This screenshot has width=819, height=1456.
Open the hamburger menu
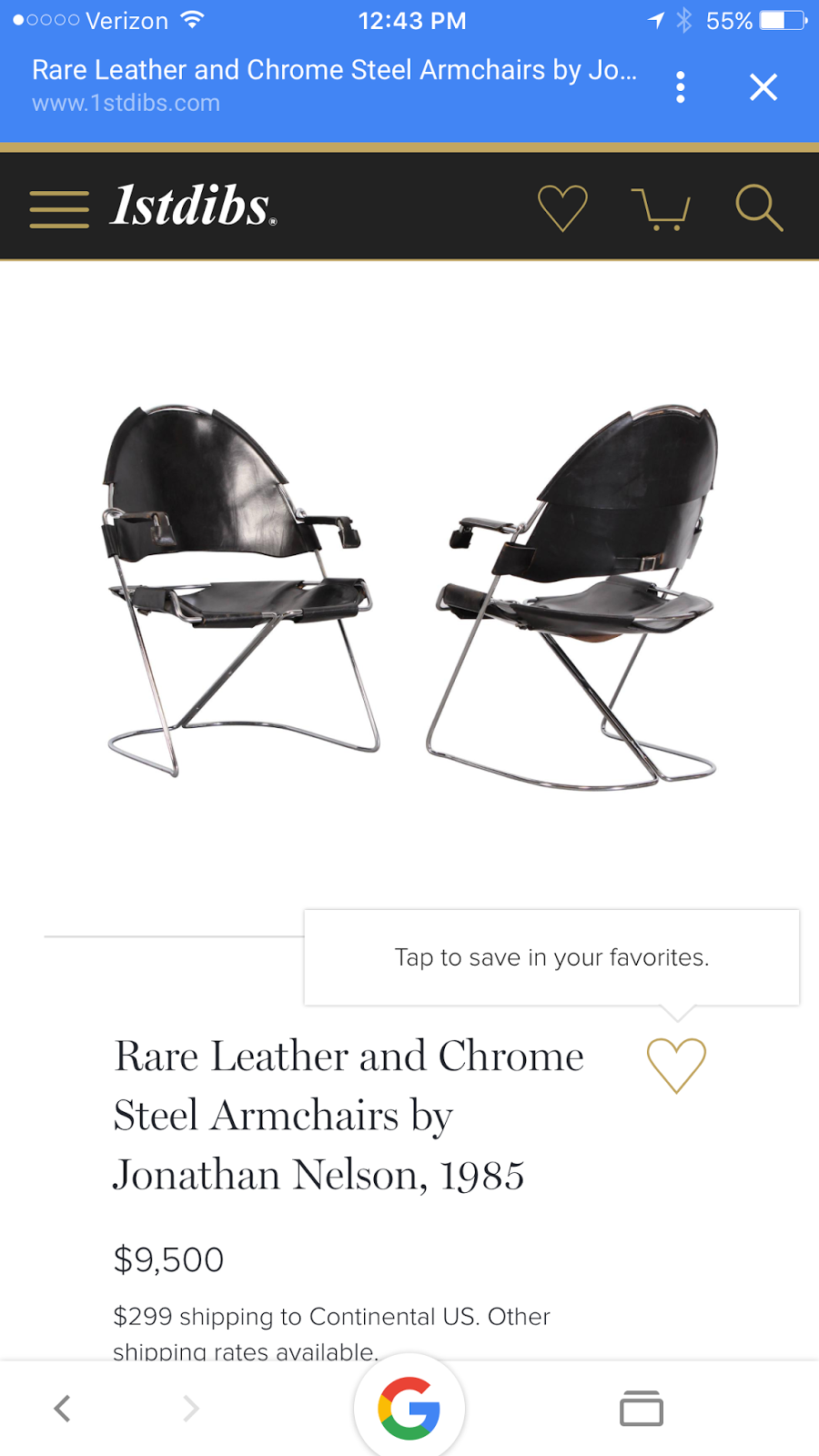[59, 208]
